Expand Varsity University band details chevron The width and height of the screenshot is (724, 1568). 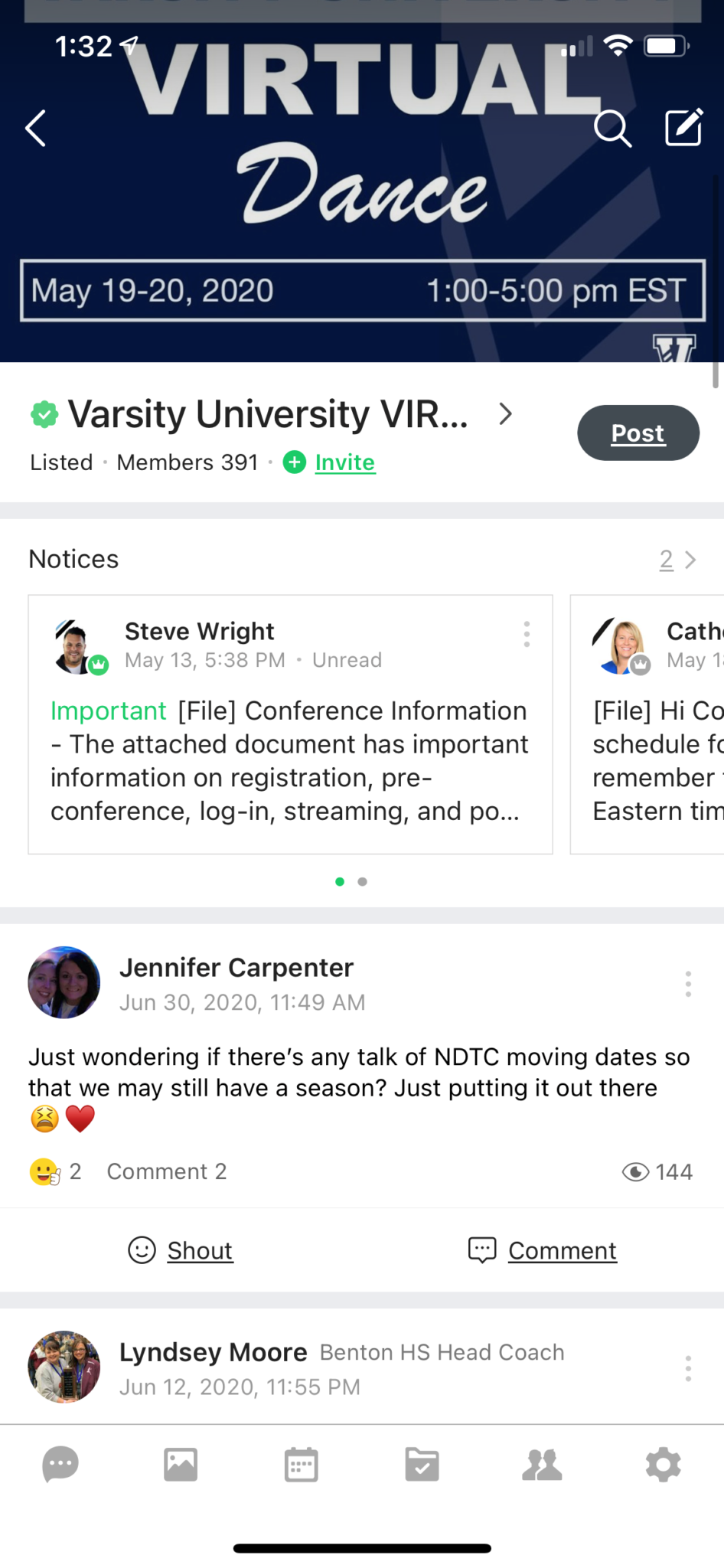pyautogui.click(x=505, y=414)
